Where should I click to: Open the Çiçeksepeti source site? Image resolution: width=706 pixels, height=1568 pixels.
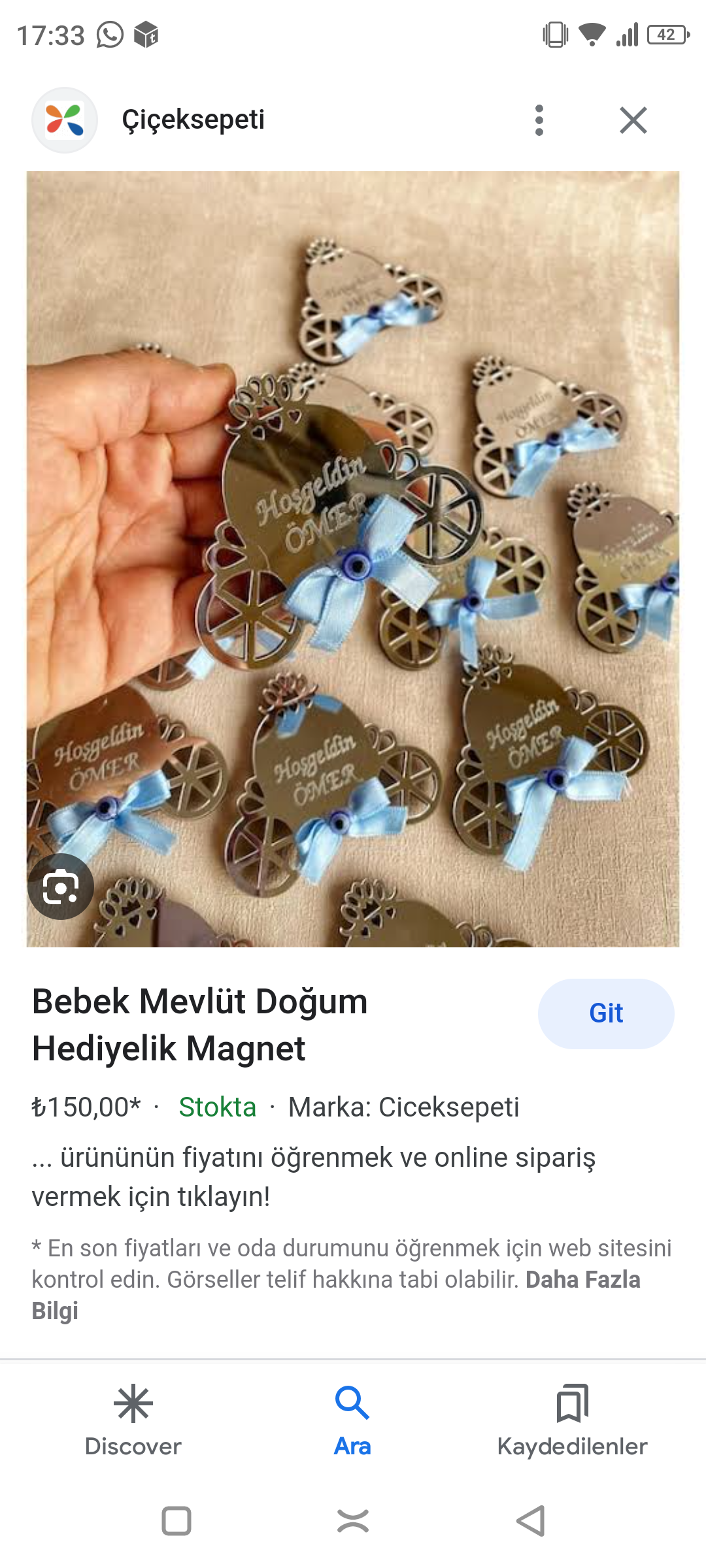click(193, 120)
